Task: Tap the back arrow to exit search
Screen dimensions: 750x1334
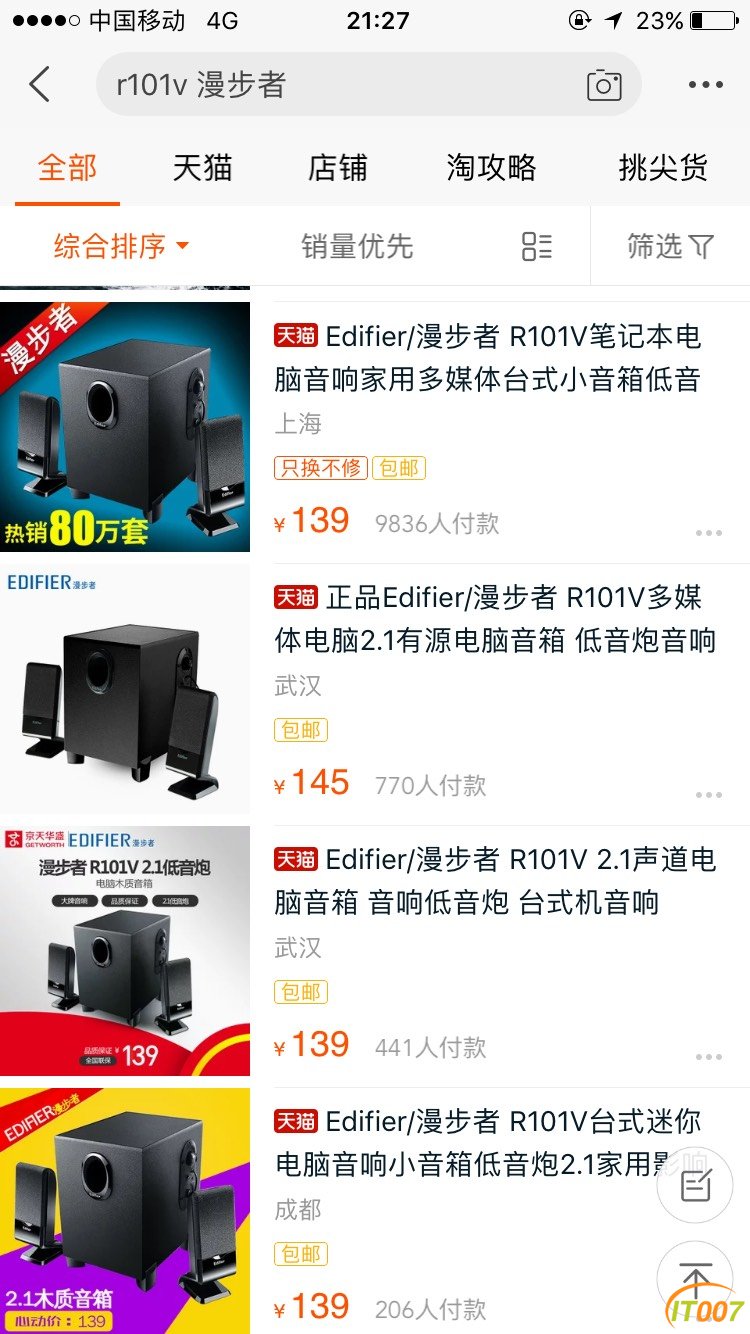Action: 38,85
